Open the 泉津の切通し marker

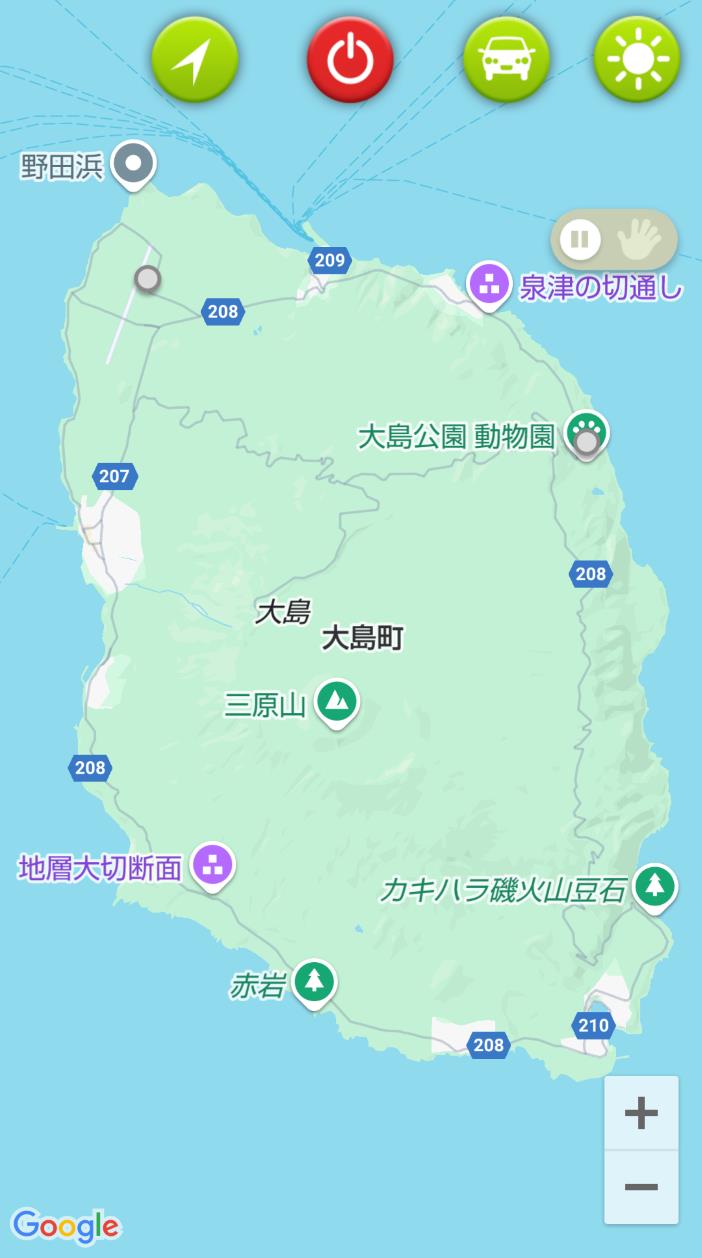click(x=489, y=285)
